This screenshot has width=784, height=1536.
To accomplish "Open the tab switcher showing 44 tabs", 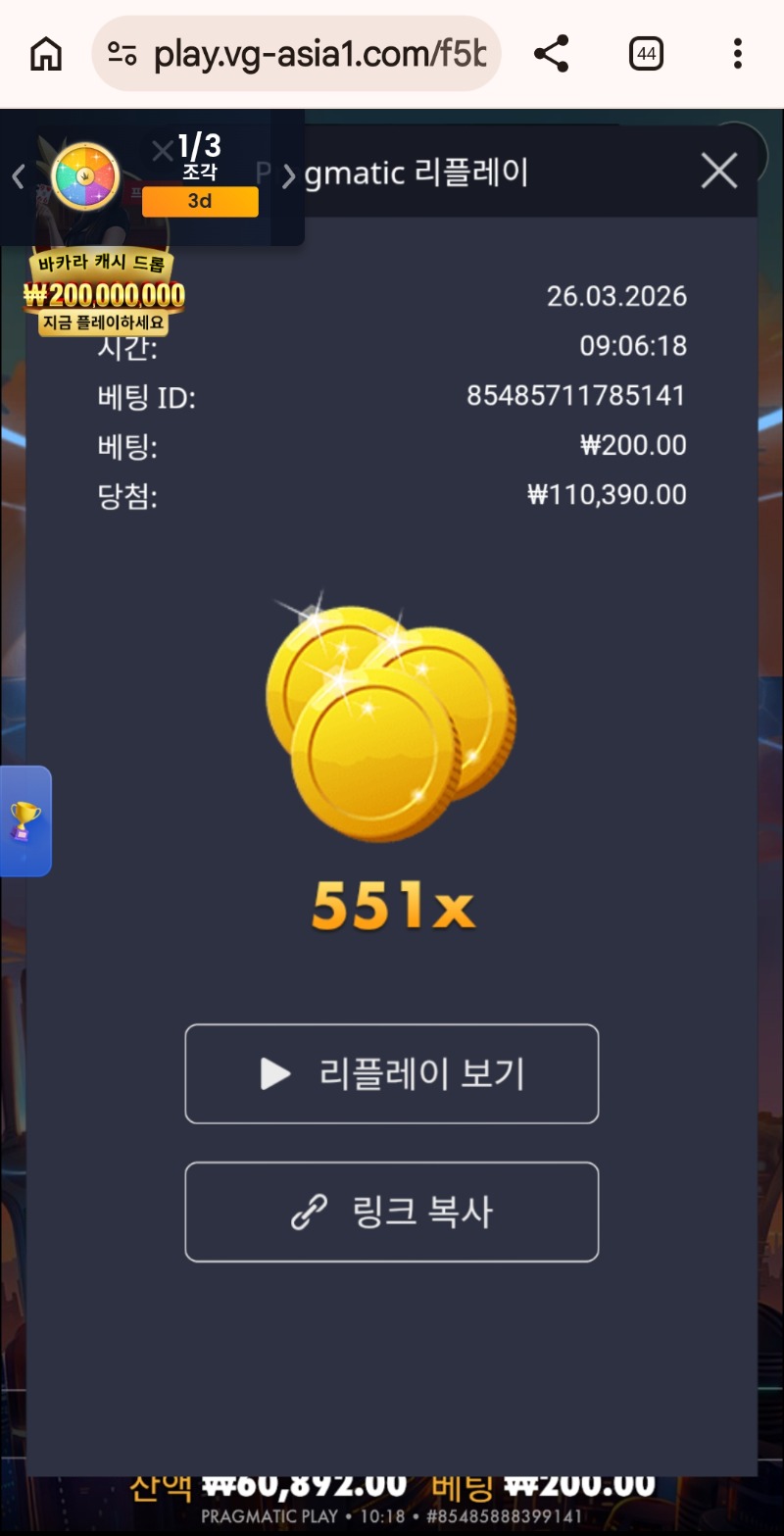I will pos(646,54).
